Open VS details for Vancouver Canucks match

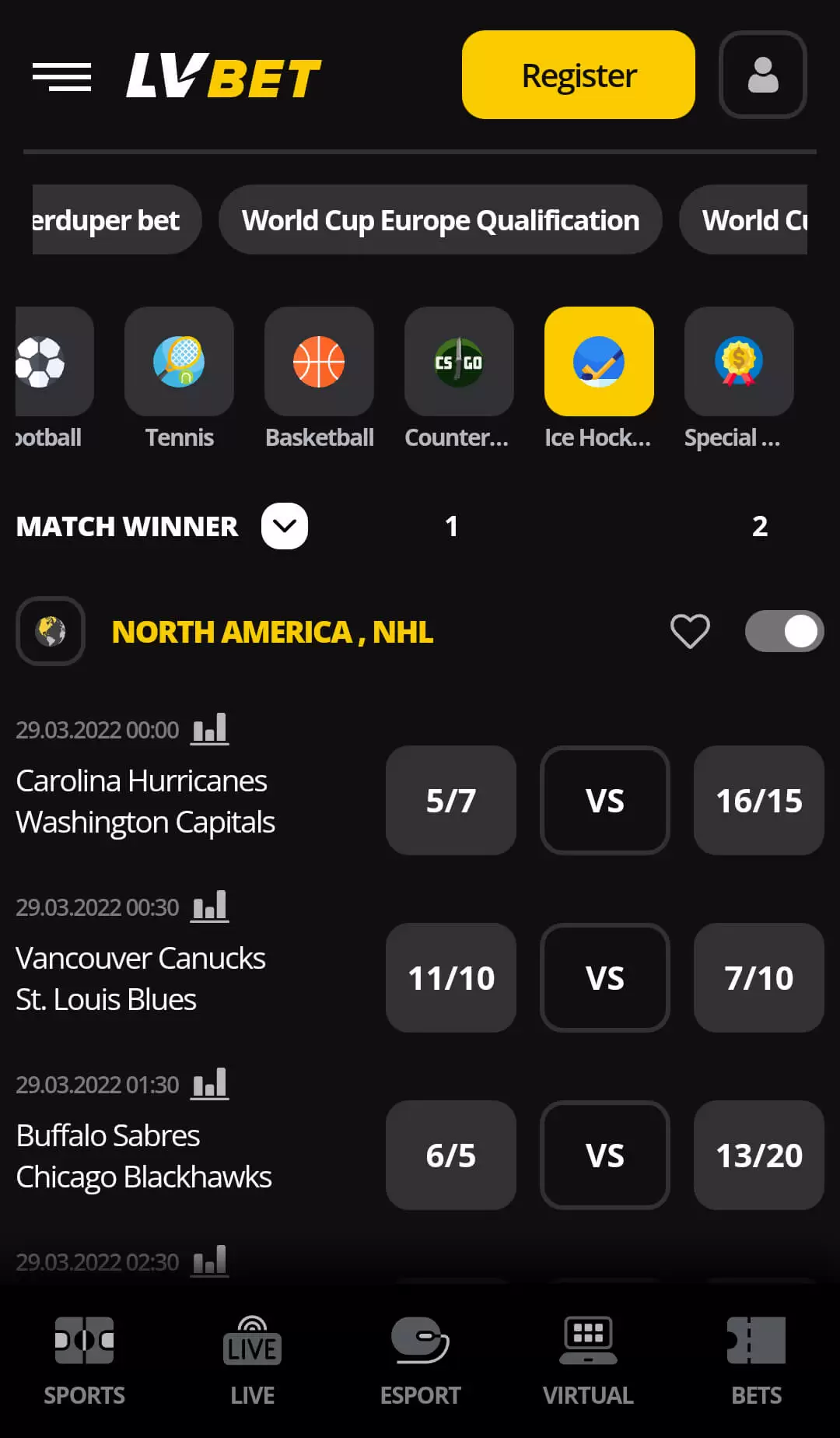click(605, 978)
